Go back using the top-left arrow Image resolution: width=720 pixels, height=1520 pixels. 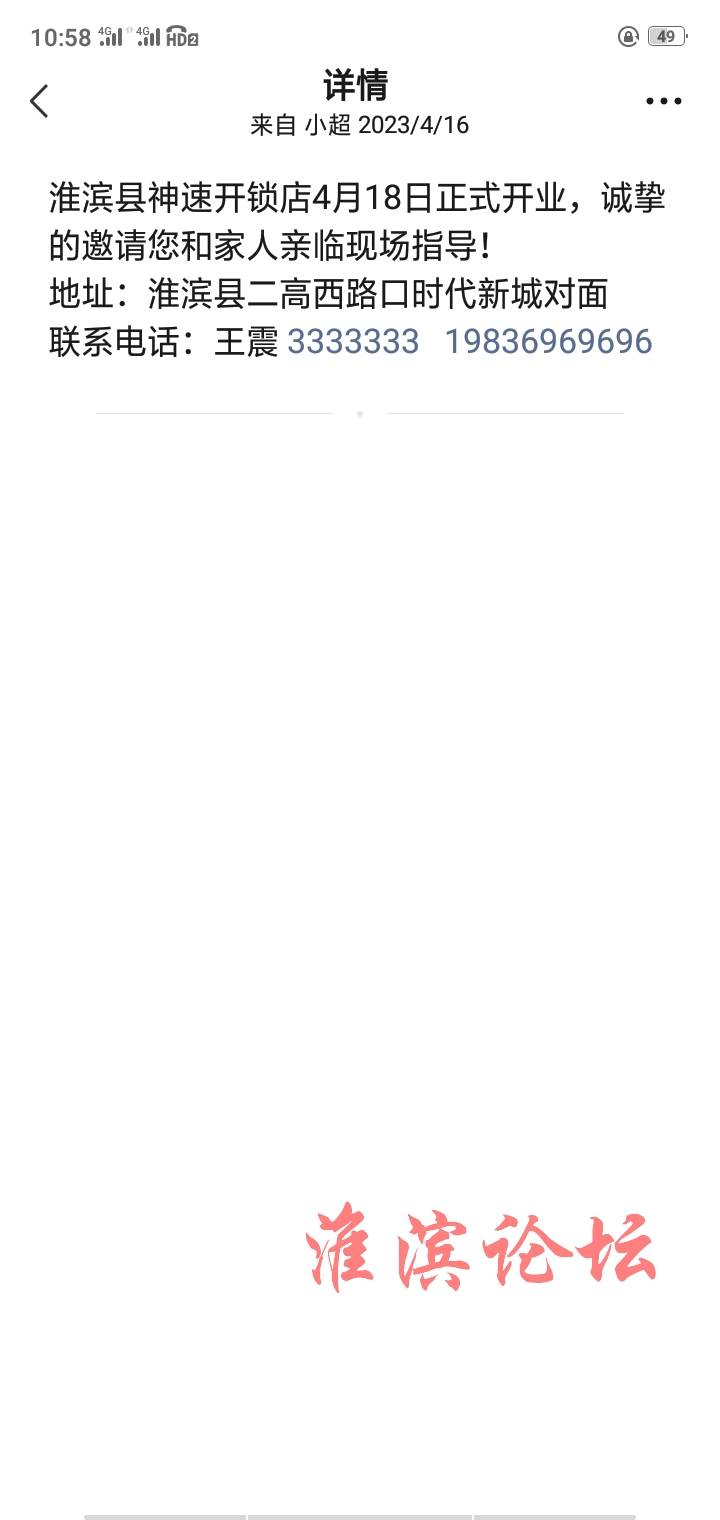click(39, 101)
